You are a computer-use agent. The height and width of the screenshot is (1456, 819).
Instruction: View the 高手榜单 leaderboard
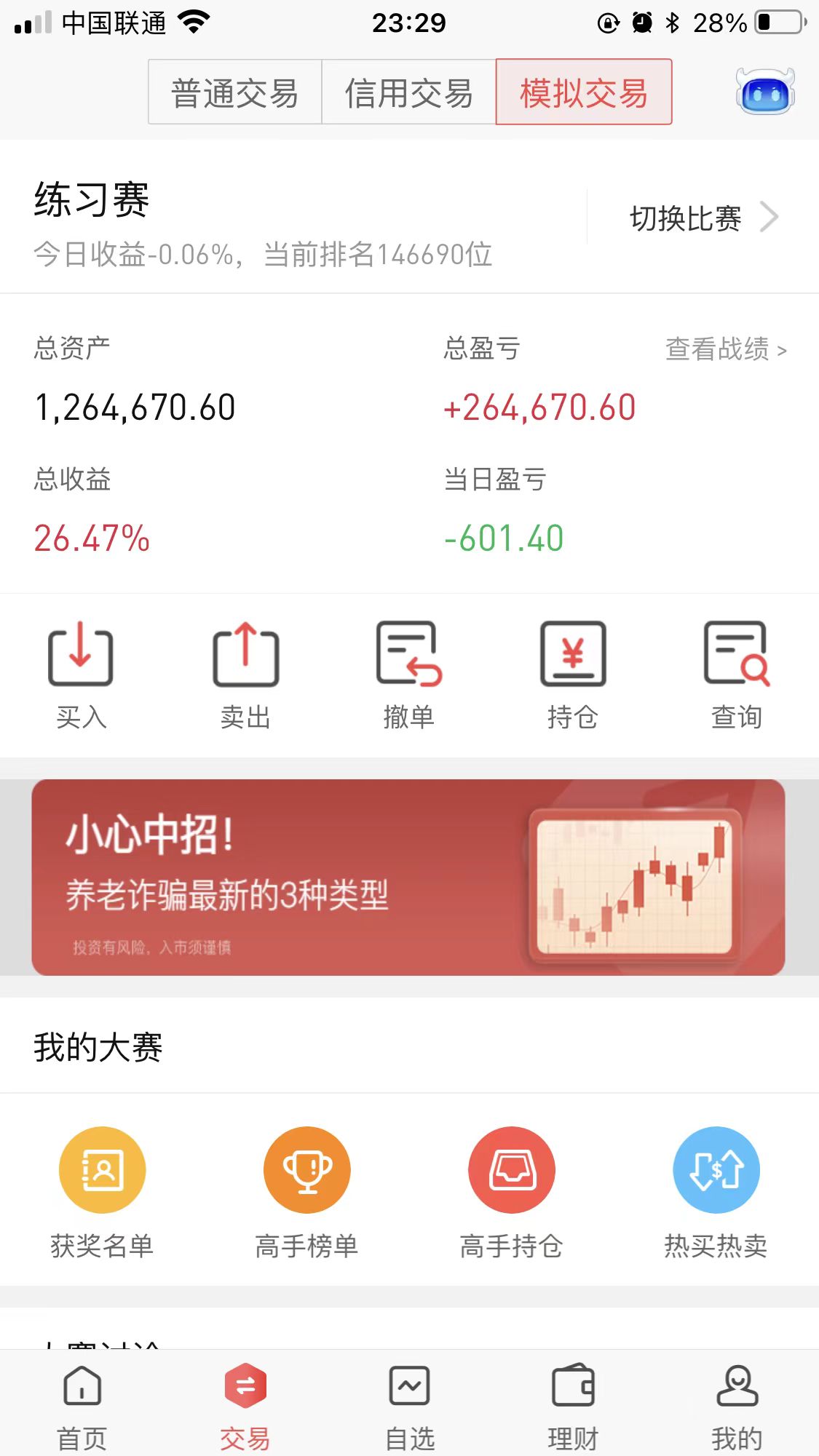coord(306,1191)
